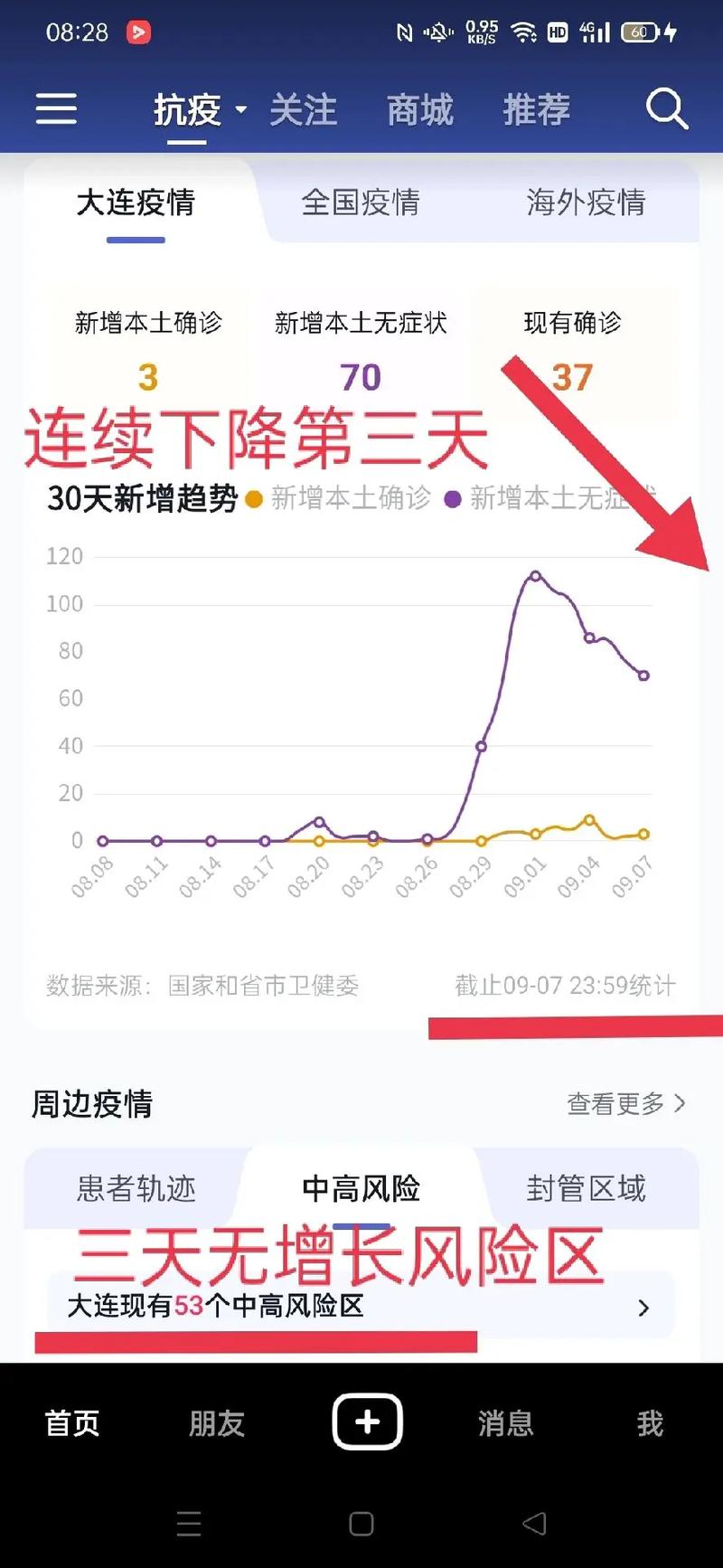Open the 海外疫情 tab
The image size is (723, 1568).
coord(586,204)
